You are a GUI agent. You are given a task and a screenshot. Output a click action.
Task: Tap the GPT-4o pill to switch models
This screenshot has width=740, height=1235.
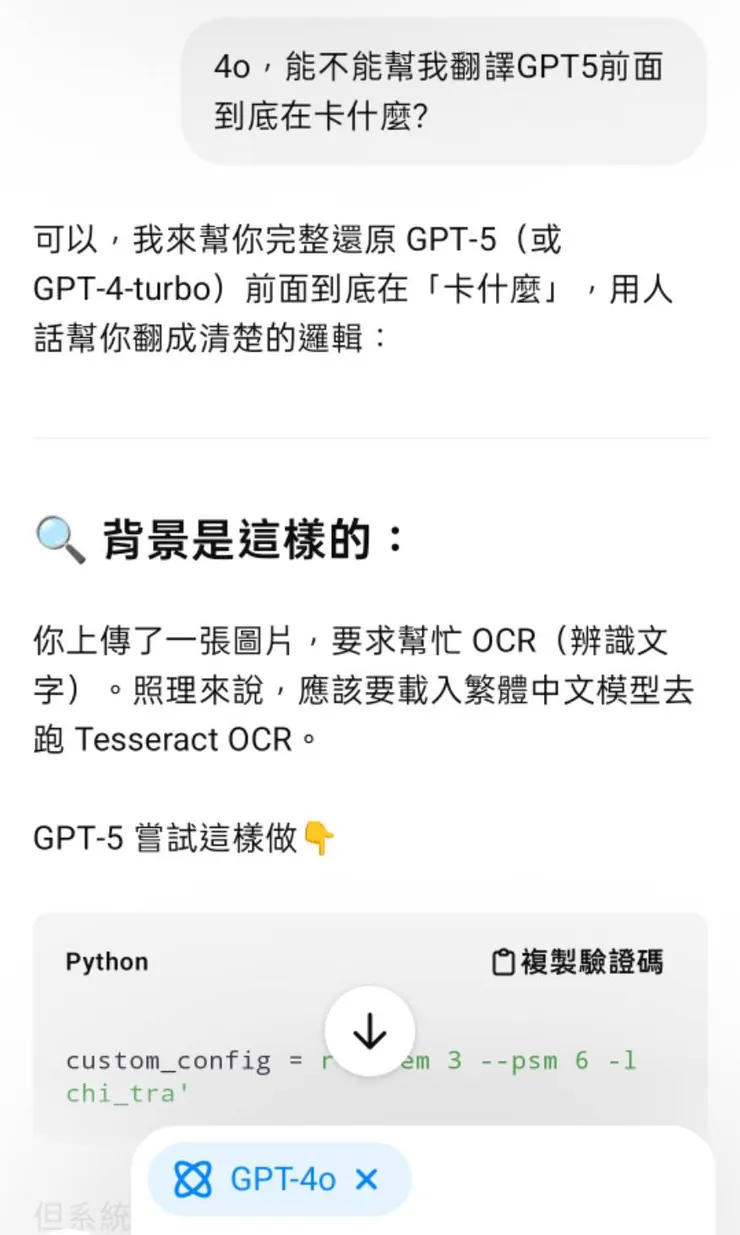tap(278, 1180)
